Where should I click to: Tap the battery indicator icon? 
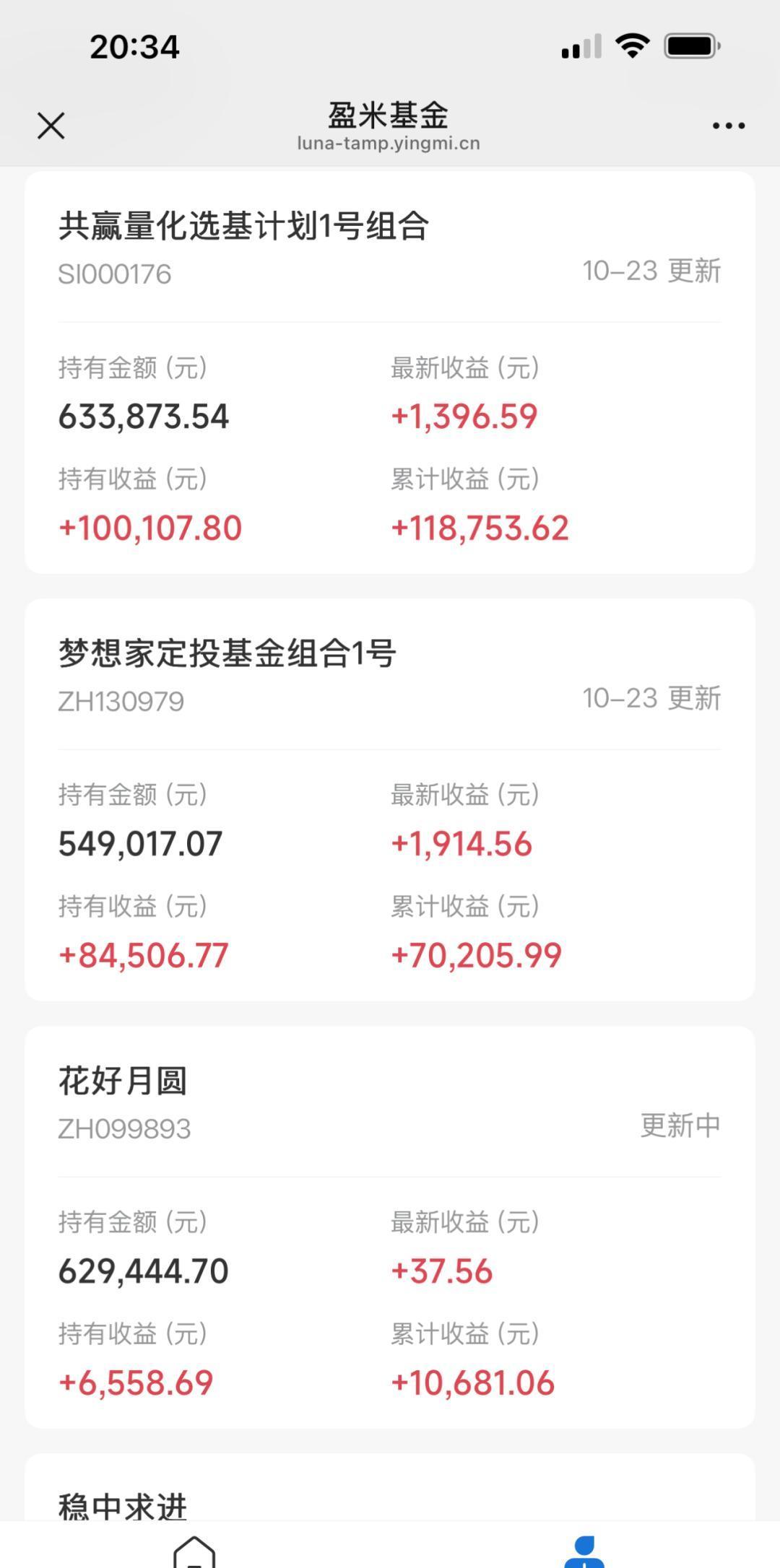pyautogui.click(x=689, y=45)
